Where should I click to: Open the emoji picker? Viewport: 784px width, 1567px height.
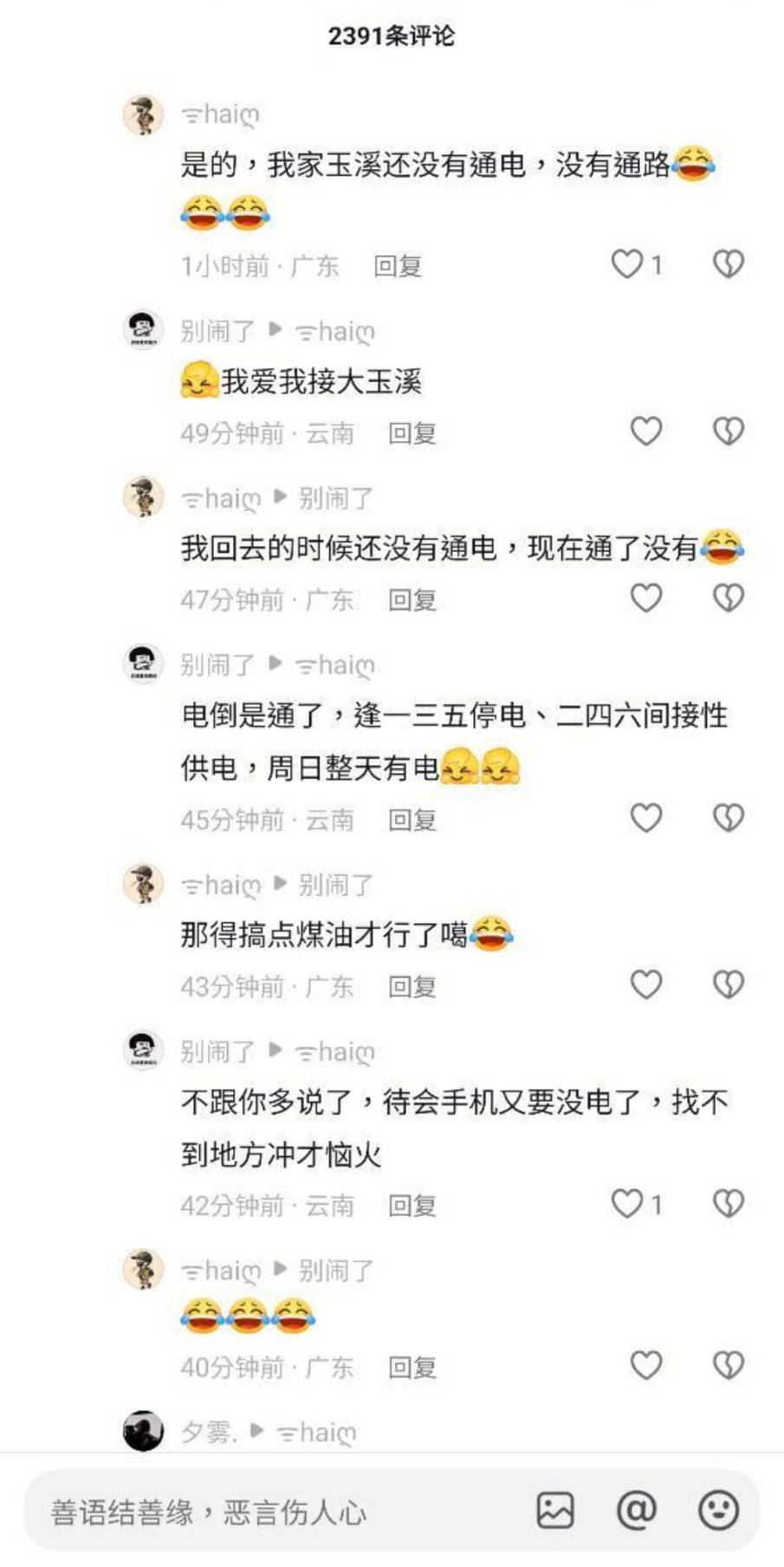(718, 1512)
